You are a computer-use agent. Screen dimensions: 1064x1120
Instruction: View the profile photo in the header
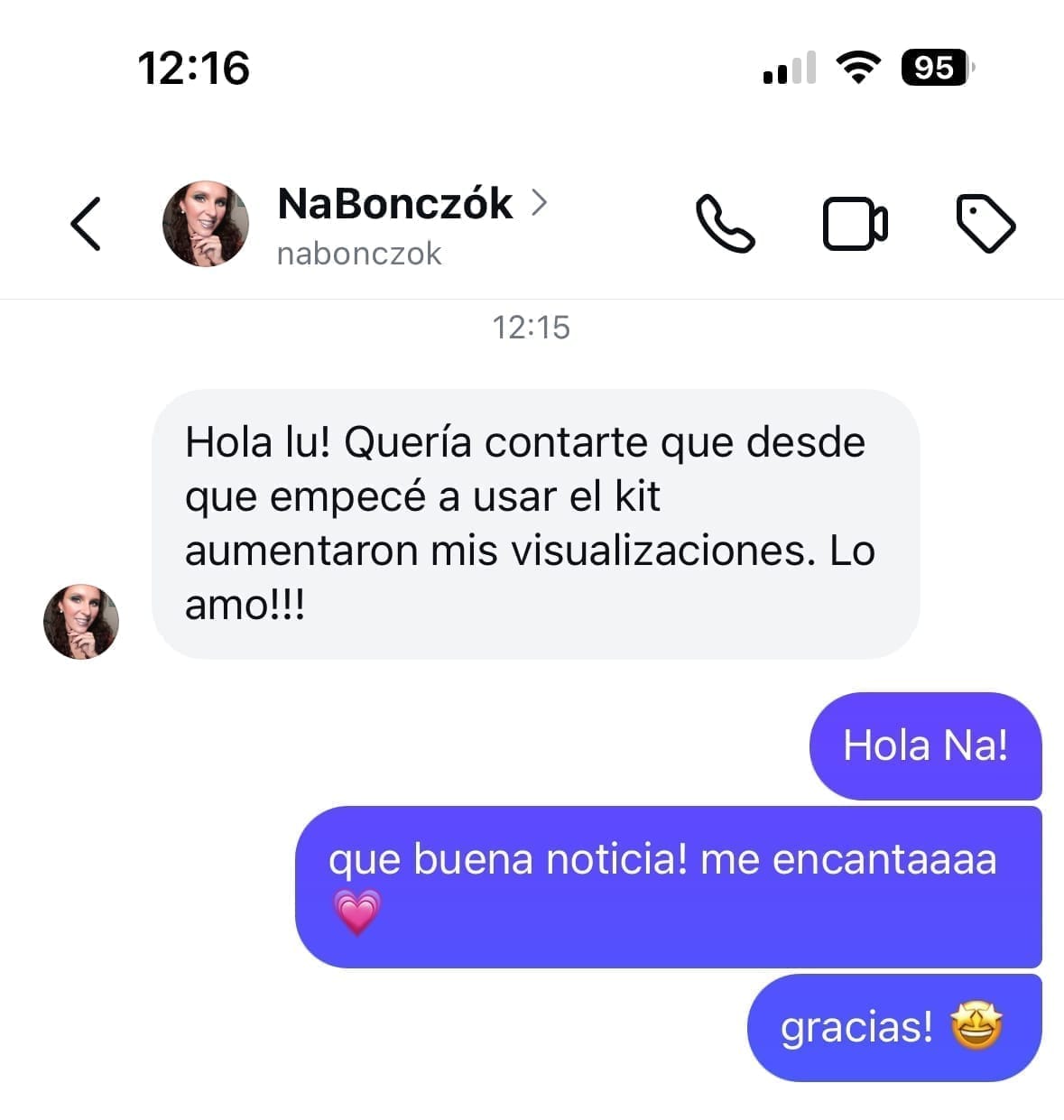(206, 224)
